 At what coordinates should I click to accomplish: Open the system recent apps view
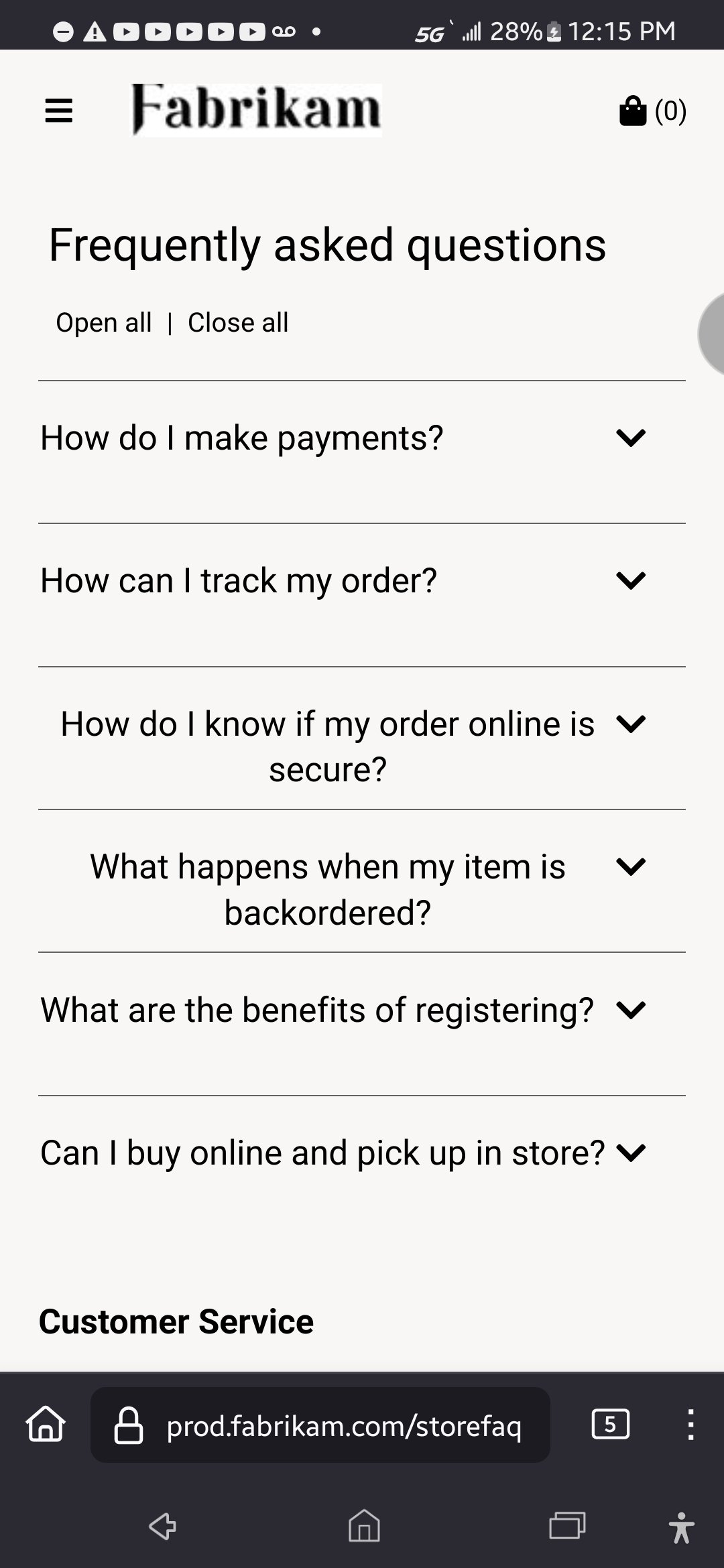[x=567, y=1526]
